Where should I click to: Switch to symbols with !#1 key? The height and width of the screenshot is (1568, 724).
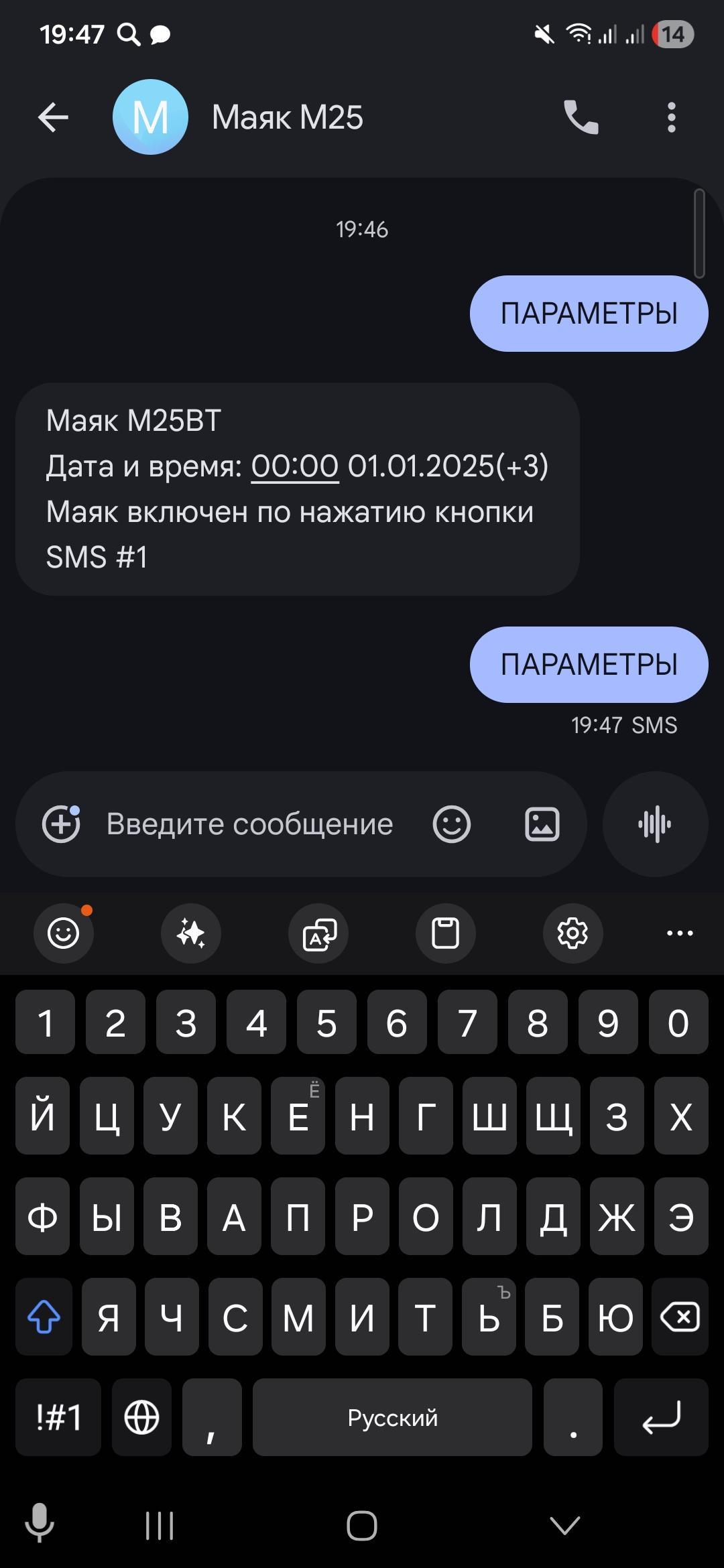tap(58, 1417)
